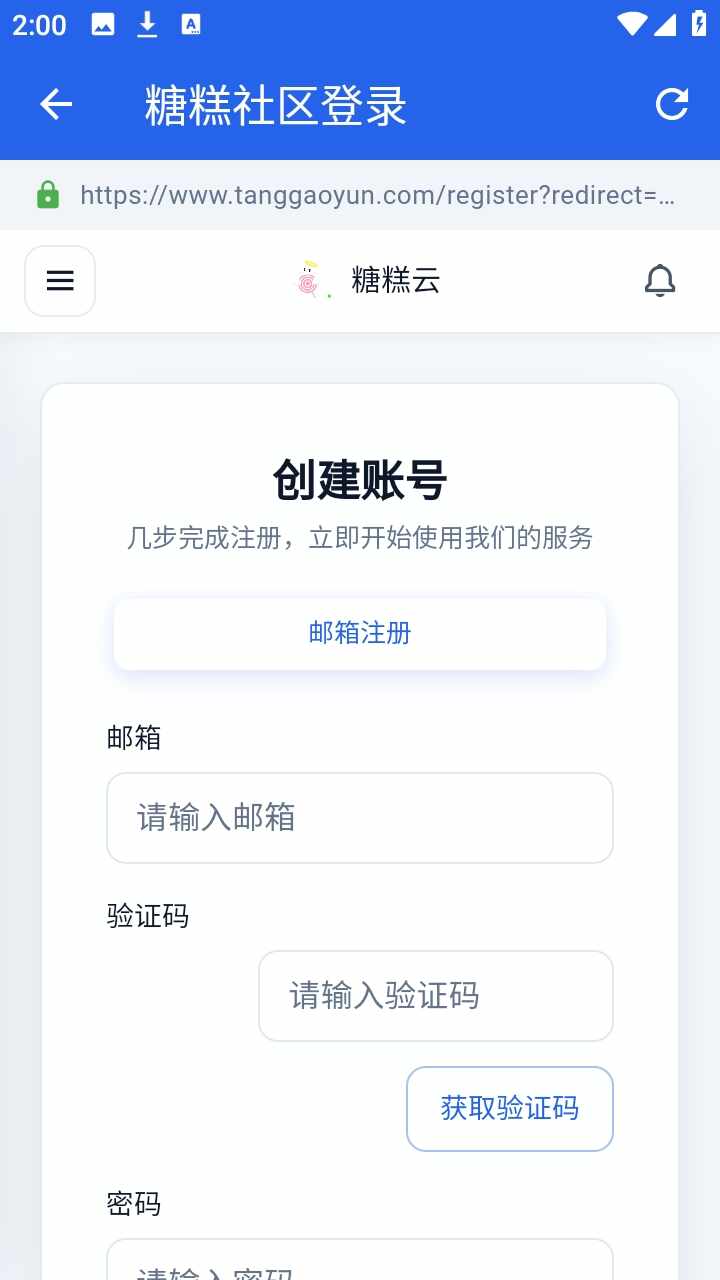Click the back arrow in the browser toolbar
The height and width of the screenshot is (1280, 720).
(55, 104)
